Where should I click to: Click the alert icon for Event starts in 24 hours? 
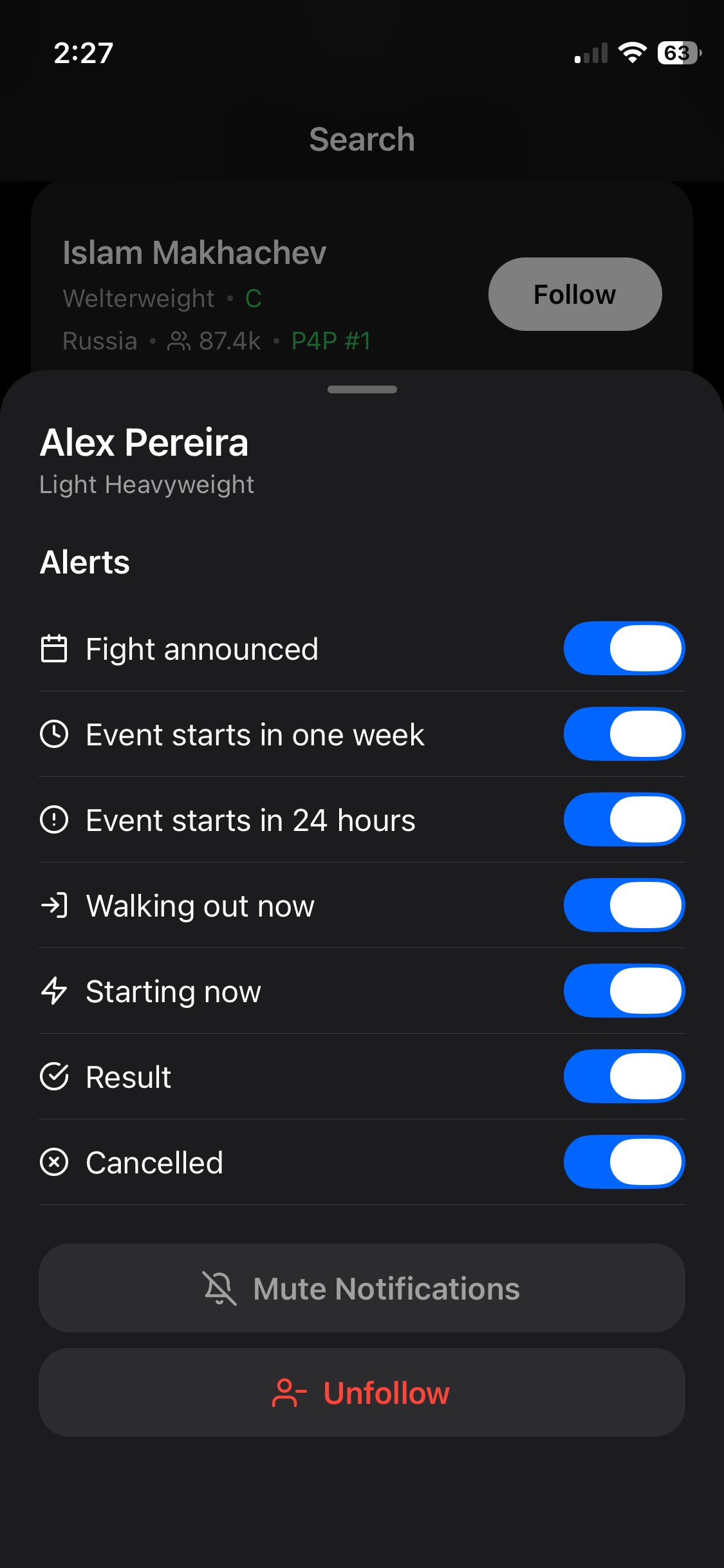[x=55, y=819]
